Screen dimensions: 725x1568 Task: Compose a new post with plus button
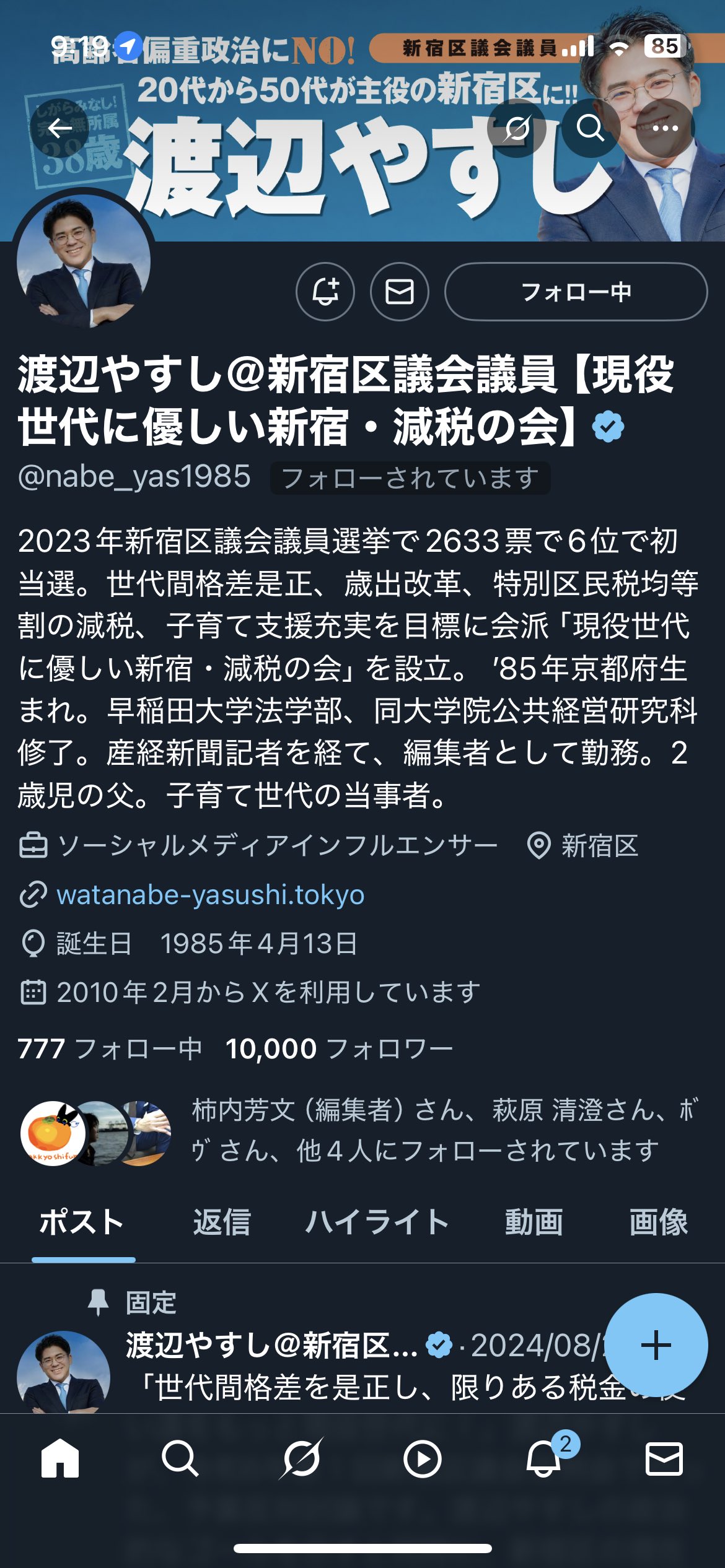(x=656, y=1345)
